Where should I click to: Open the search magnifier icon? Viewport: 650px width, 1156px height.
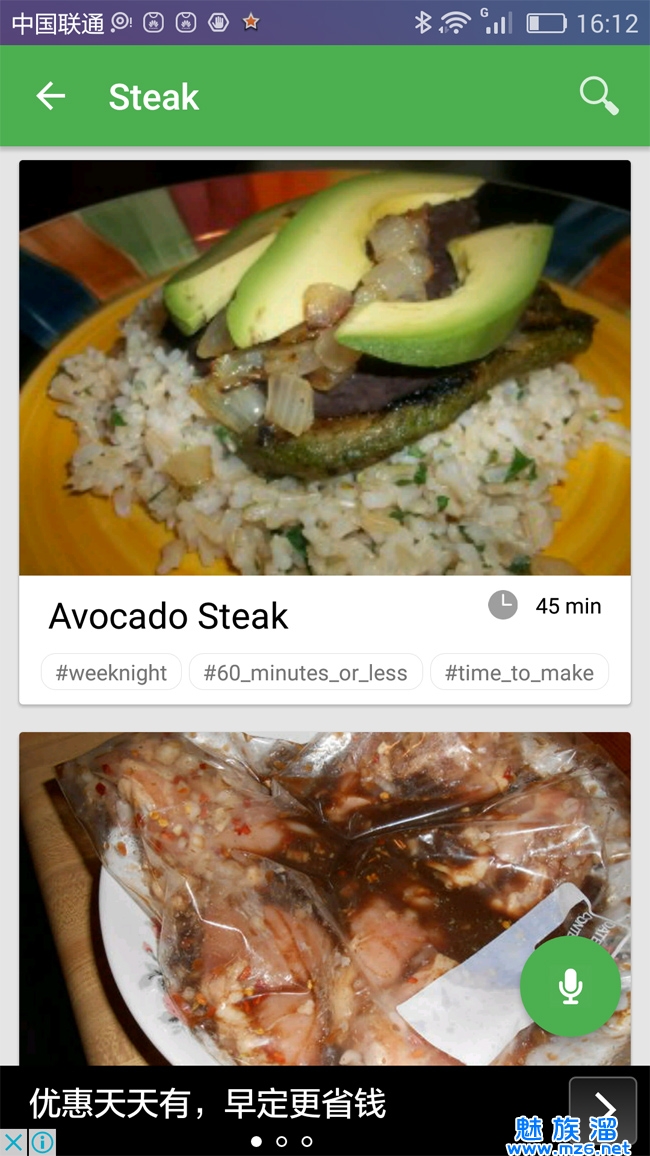599,96
